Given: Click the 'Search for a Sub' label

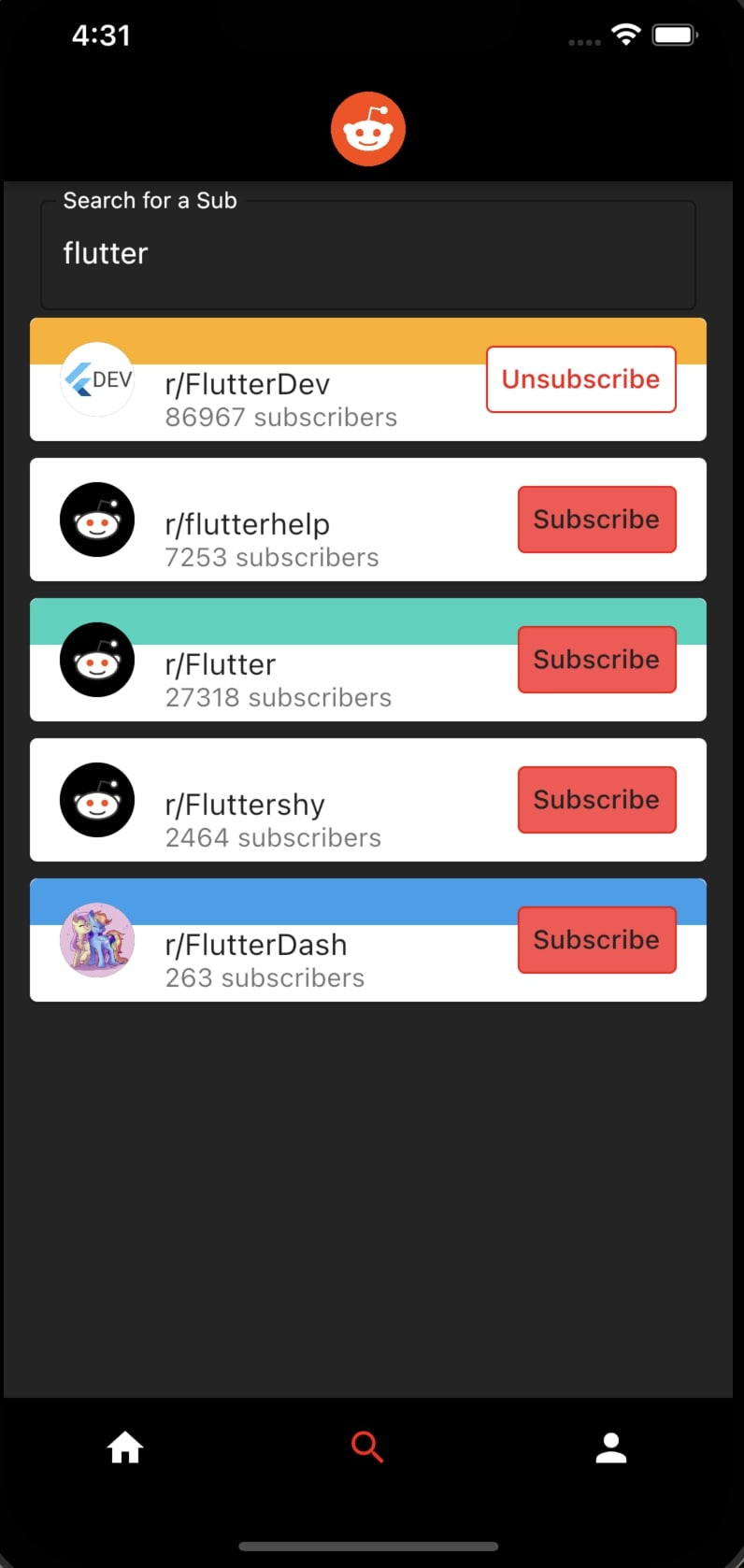Looking at the screenshot, I should point(150,200).
